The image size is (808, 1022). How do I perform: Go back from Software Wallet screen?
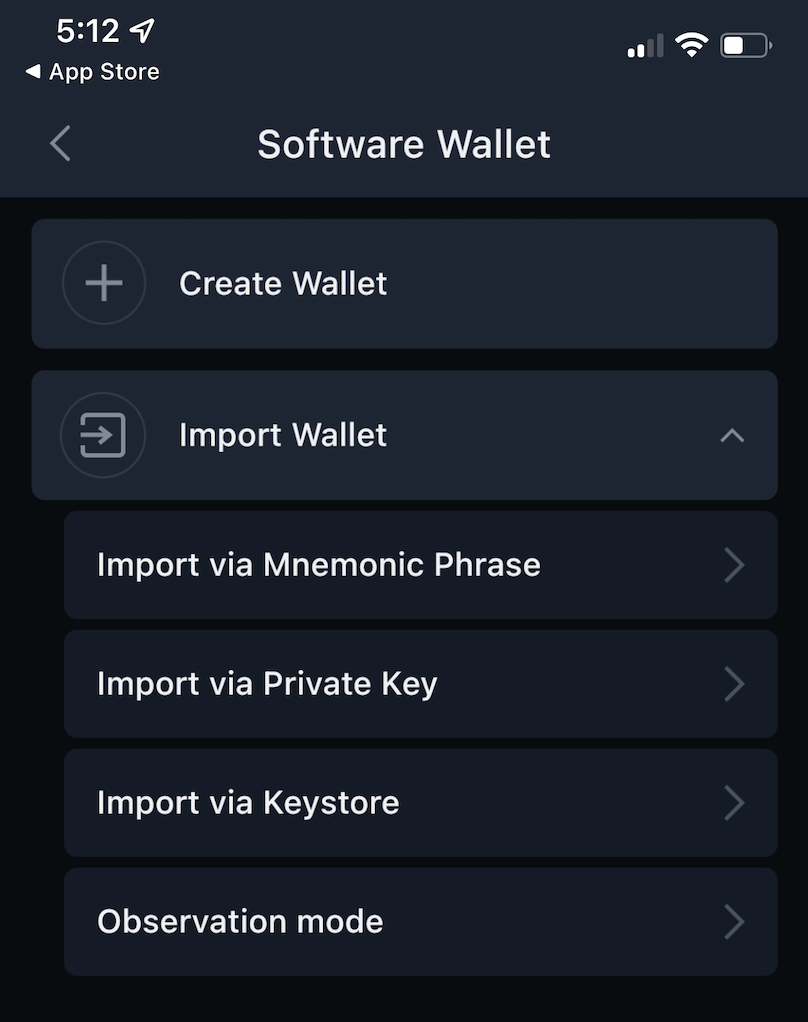coord(60,144)
